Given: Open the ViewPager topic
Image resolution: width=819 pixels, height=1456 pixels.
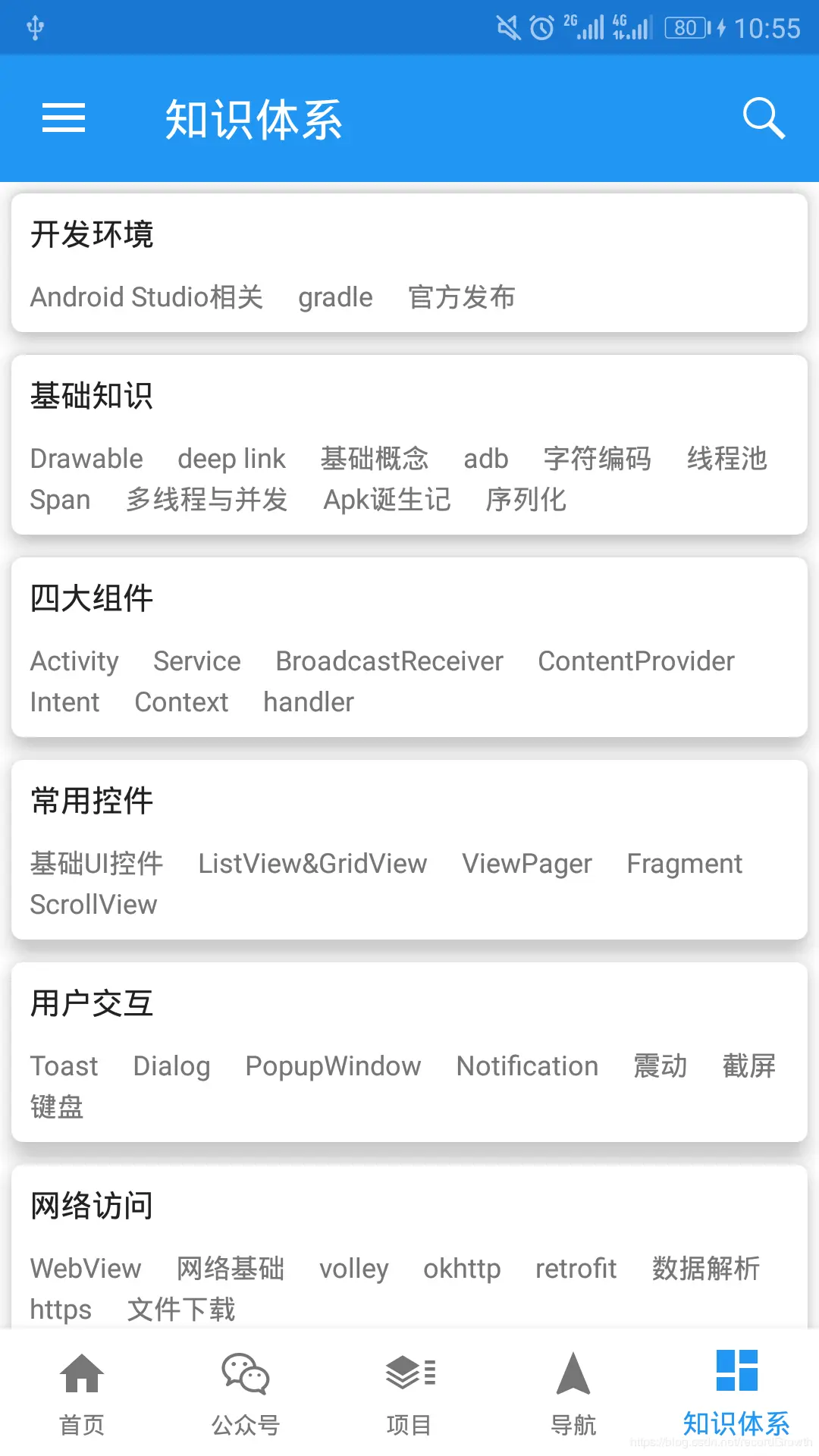Looking at the screenshot, I should 526,864.
